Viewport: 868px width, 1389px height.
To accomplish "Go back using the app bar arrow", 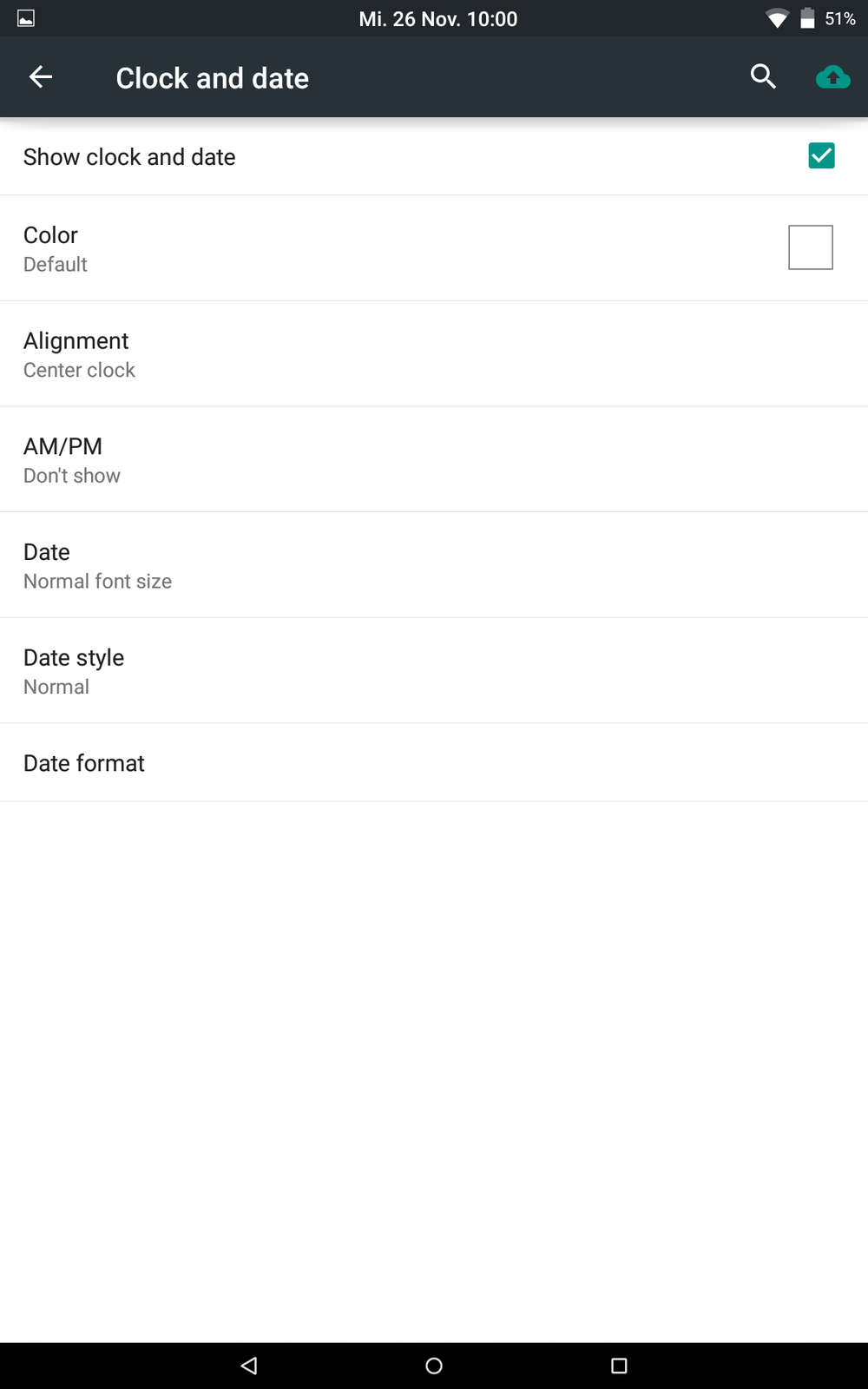I will click(41, 77).
